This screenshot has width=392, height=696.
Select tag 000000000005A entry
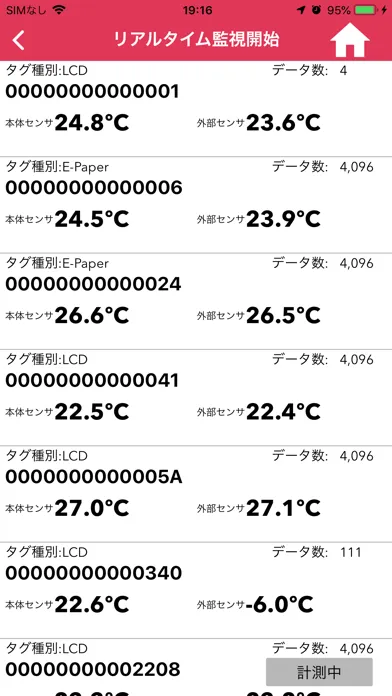tap(196, 494)
